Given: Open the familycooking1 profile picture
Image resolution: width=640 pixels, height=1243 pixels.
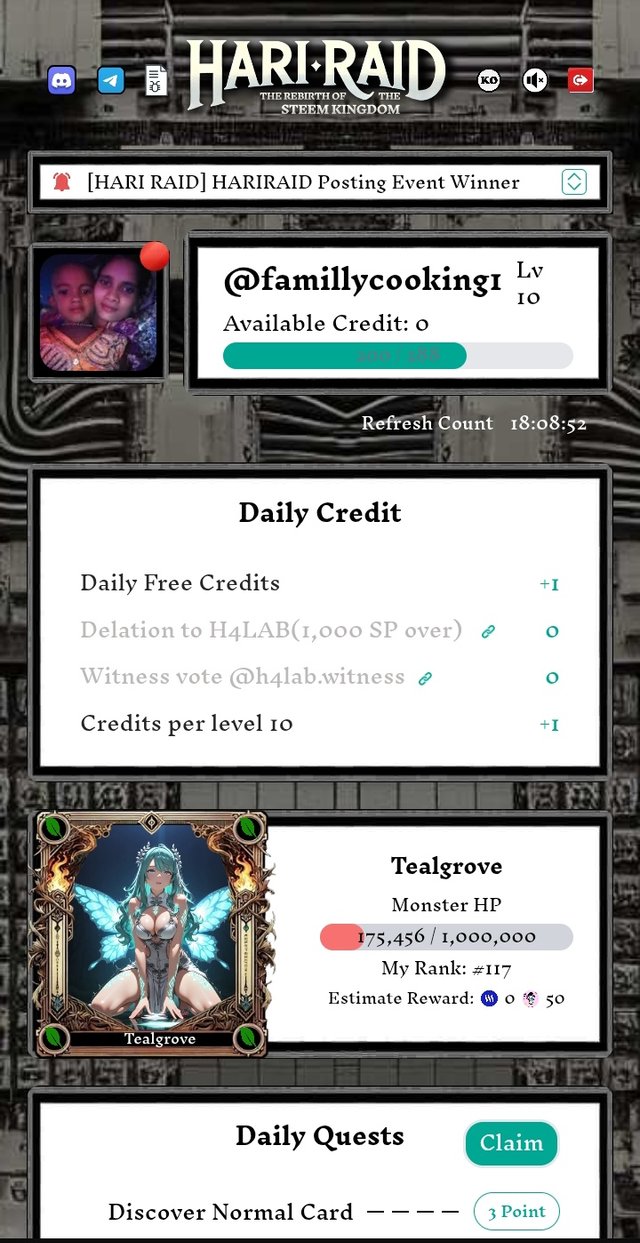Looking at the screenshot, I should click(97, 313).
